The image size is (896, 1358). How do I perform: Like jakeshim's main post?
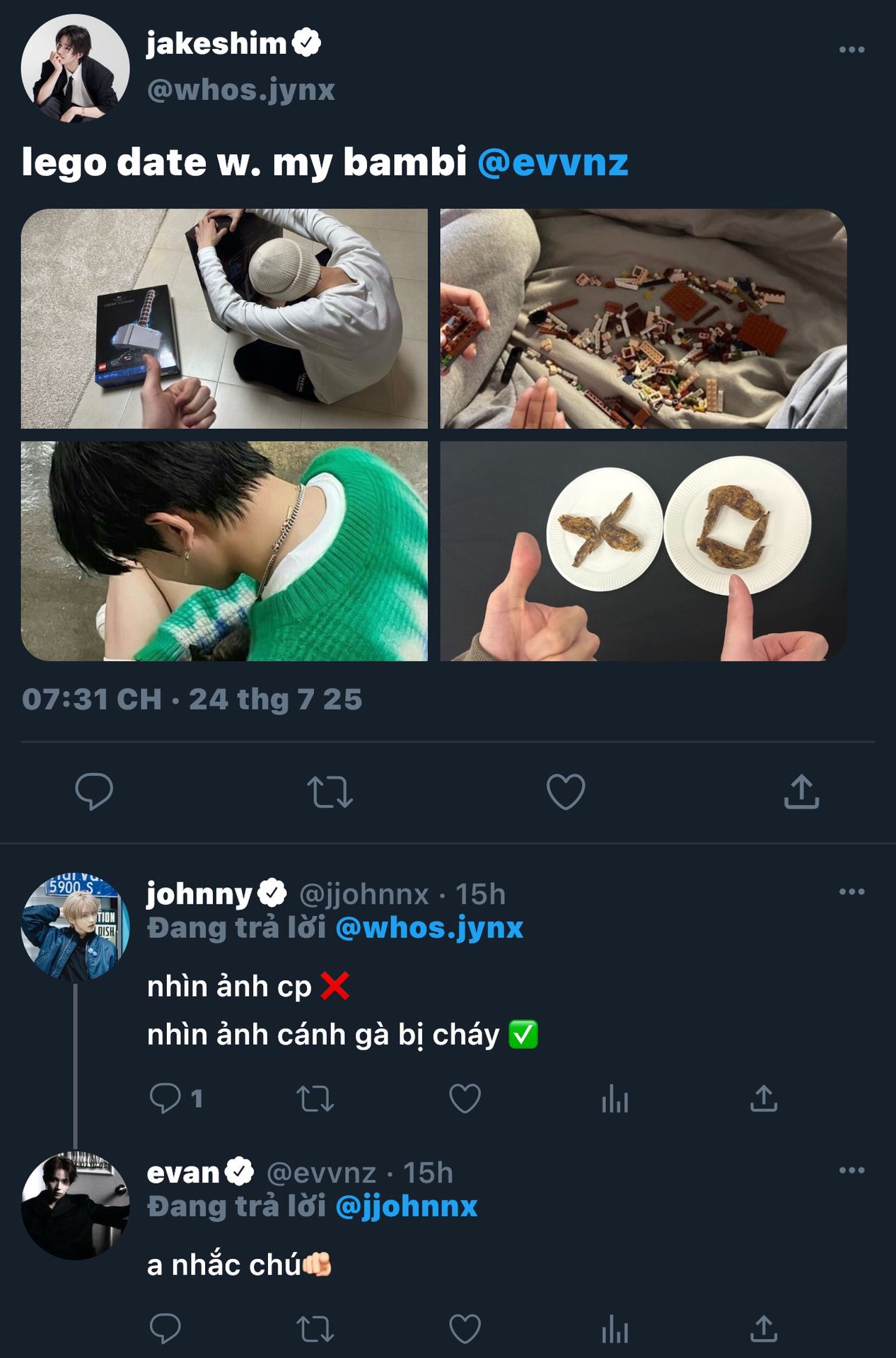(x=566, y=791)
